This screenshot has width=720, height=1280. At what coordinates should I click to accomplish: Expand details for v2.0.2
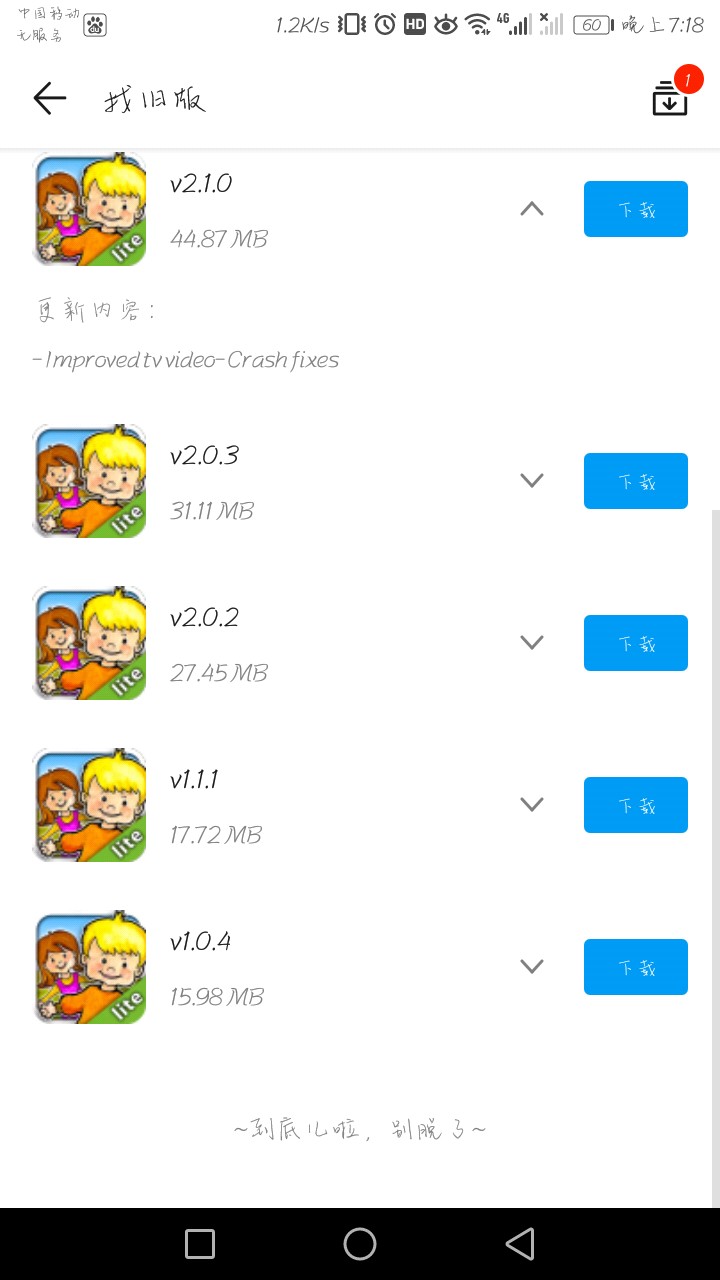(532, 643)
